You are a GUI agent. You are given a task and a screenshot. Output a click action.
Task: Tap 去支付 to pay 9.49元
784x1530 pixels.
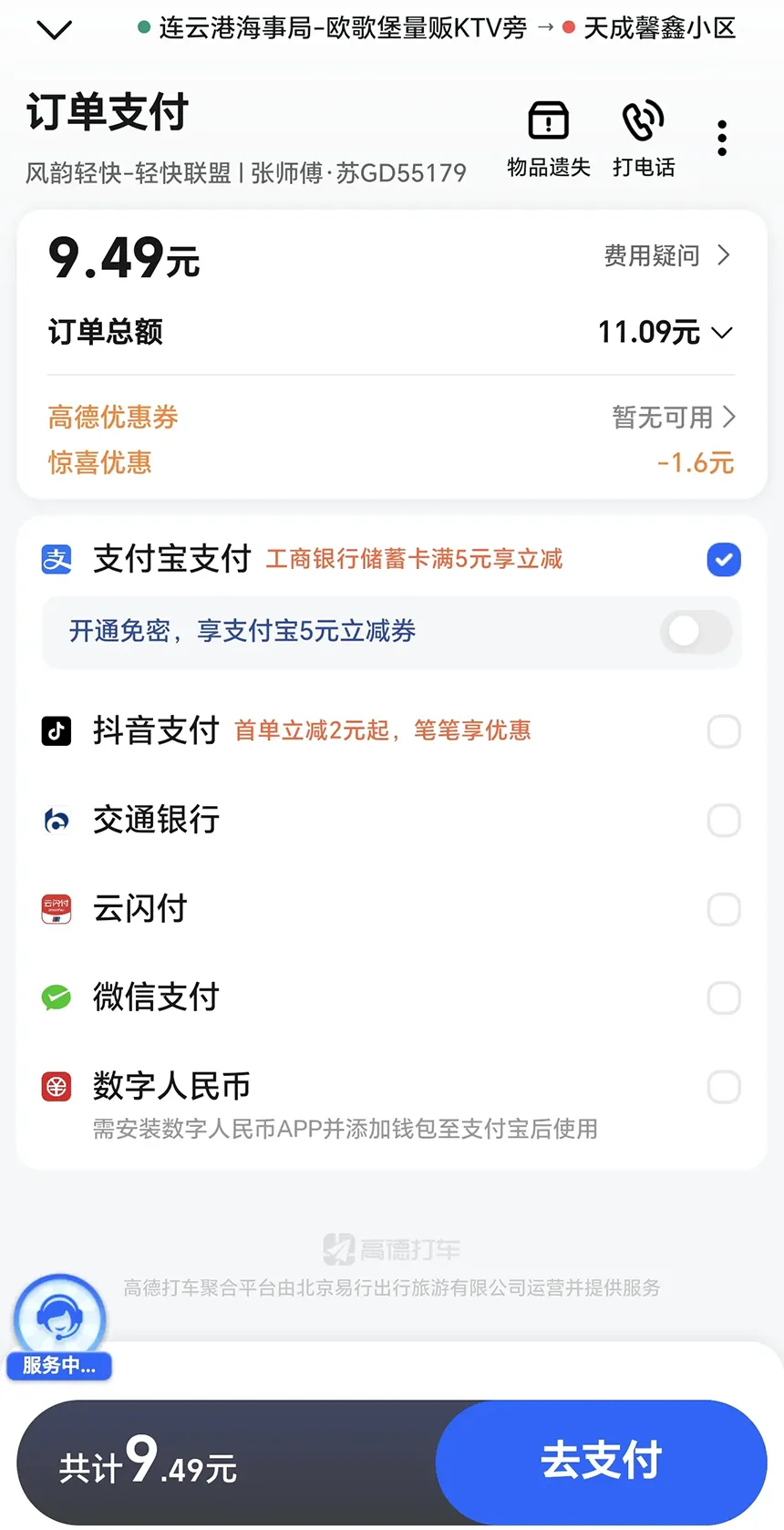click(x=602, y=1462)
